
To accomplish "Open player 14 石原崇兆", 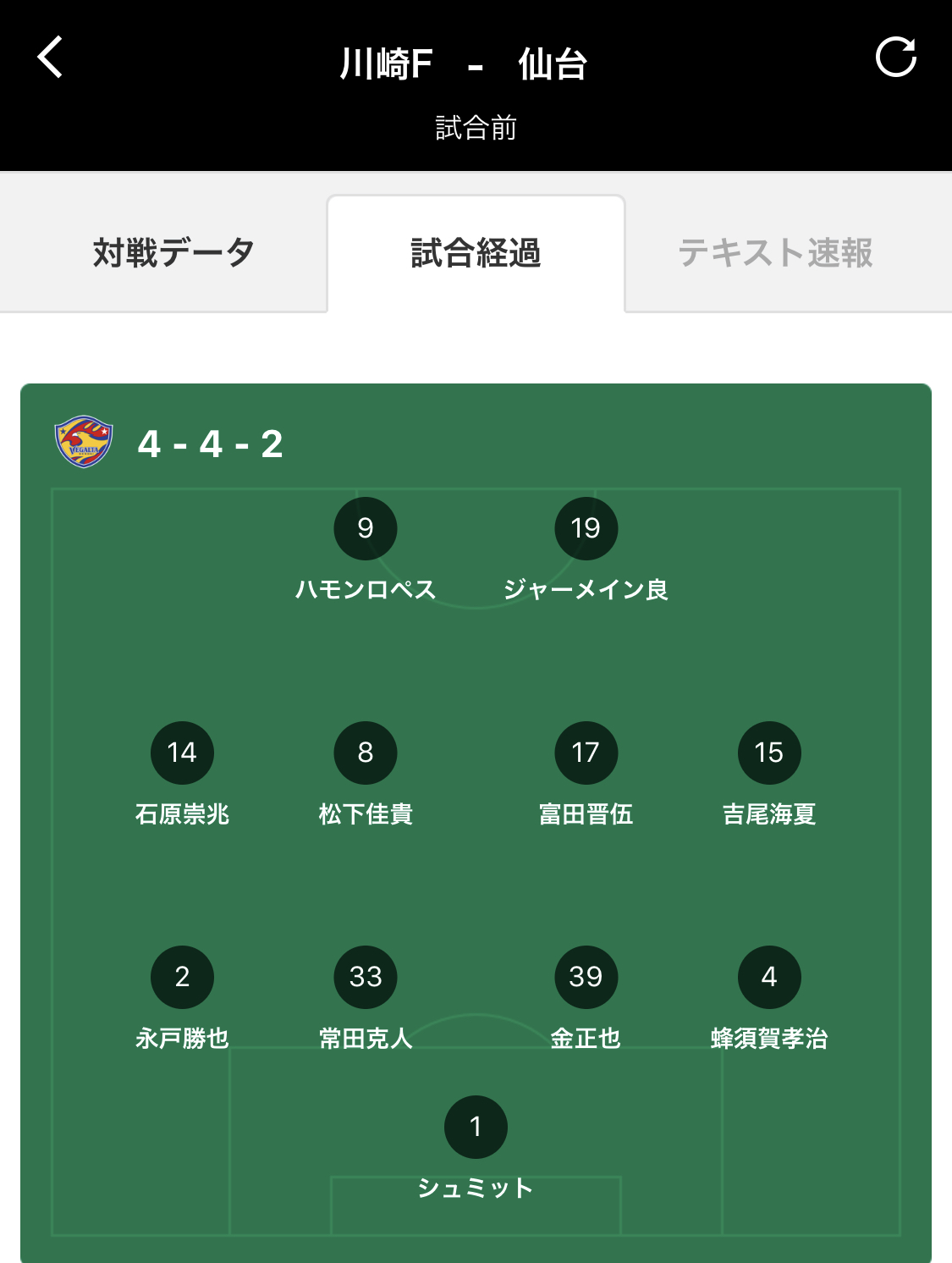I will pos(182,775).
